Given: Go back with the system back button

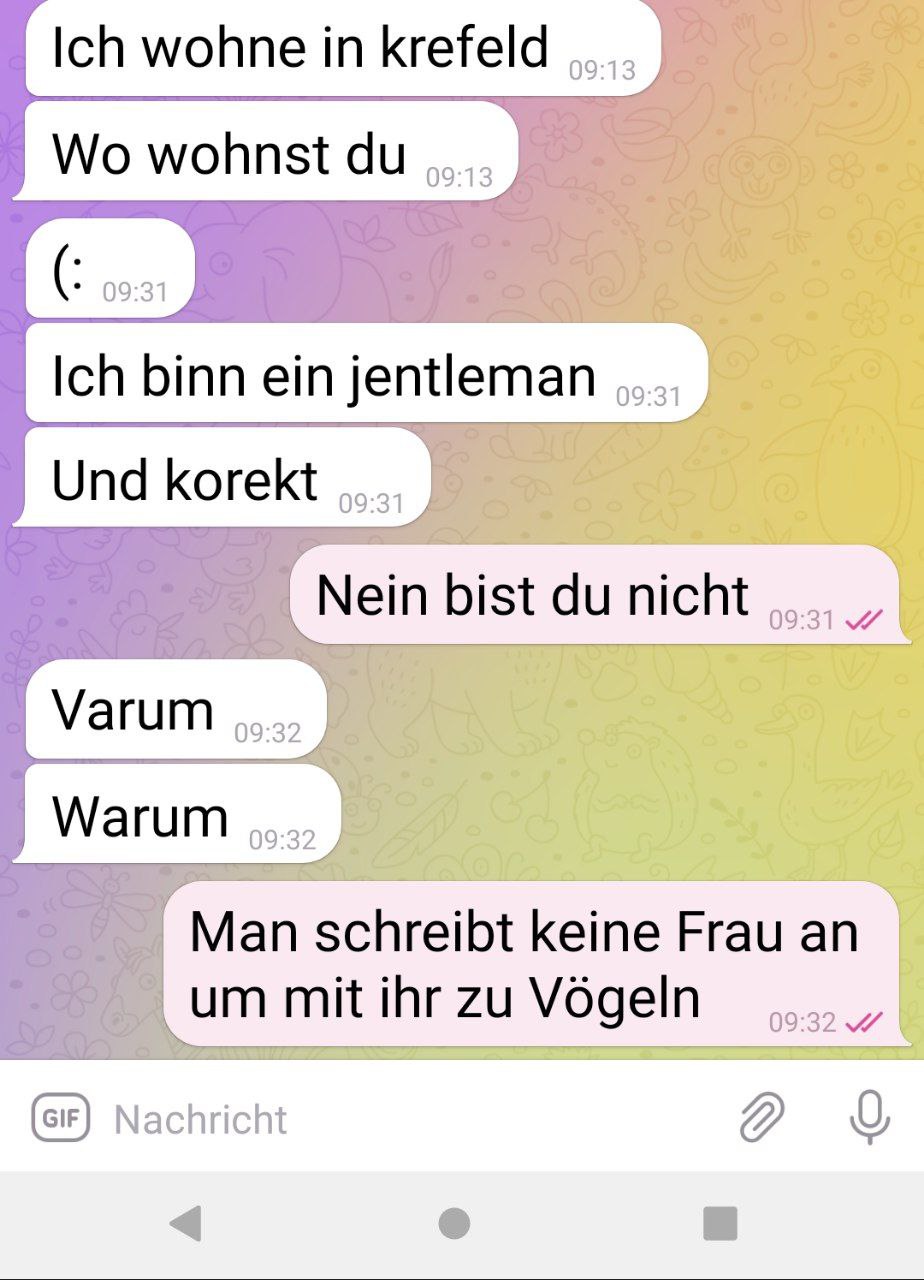Looking at the screenshot, I should (186, 1223).
